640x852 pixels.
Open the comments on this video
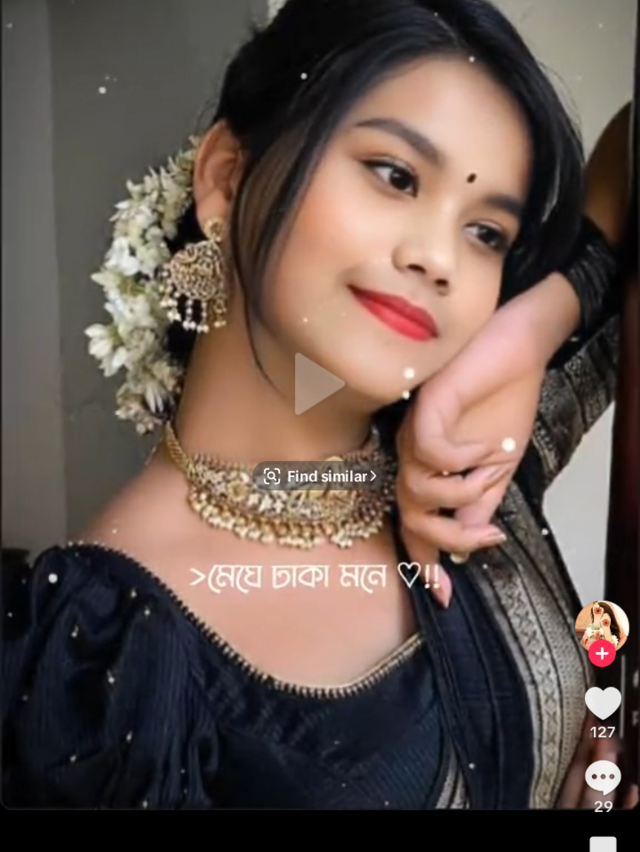click(603, 777)
